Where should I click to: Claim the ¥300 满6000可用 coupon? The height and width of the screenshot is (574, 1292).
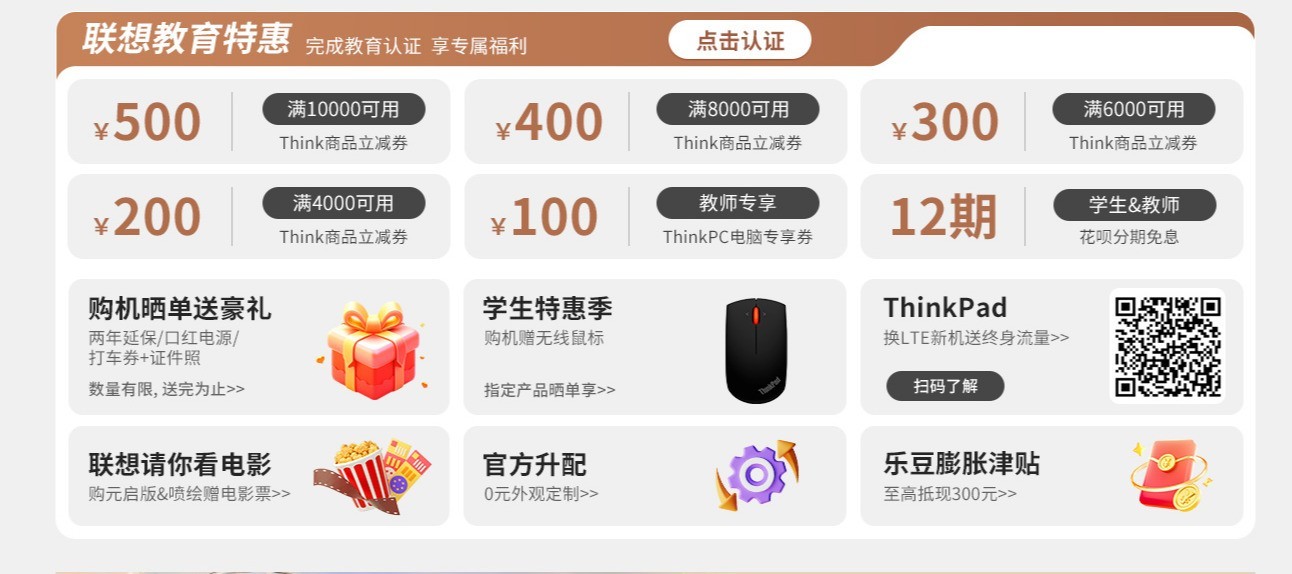[1051, 122]
